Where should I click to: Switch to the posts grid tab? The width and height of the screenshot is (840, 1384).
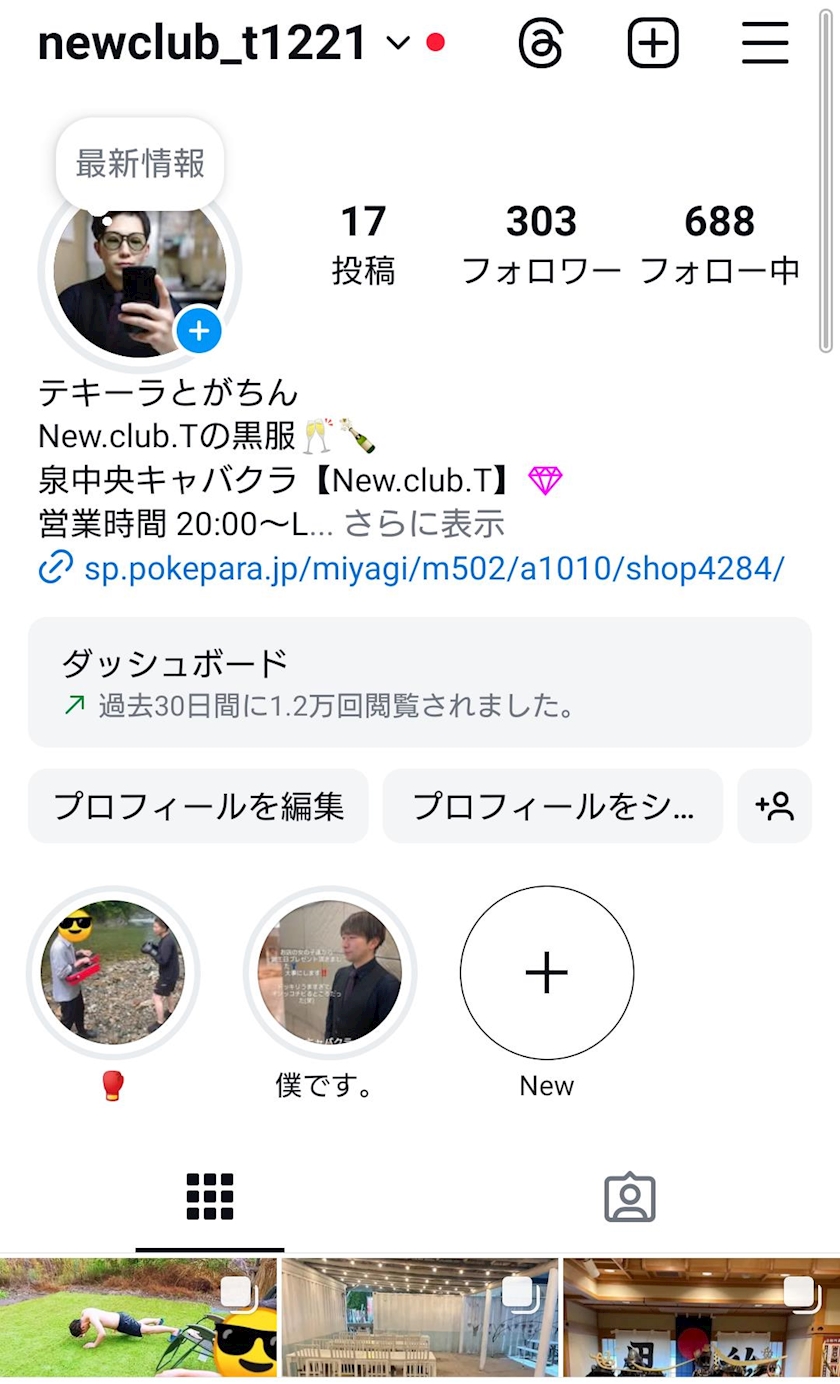(210, 1197)
